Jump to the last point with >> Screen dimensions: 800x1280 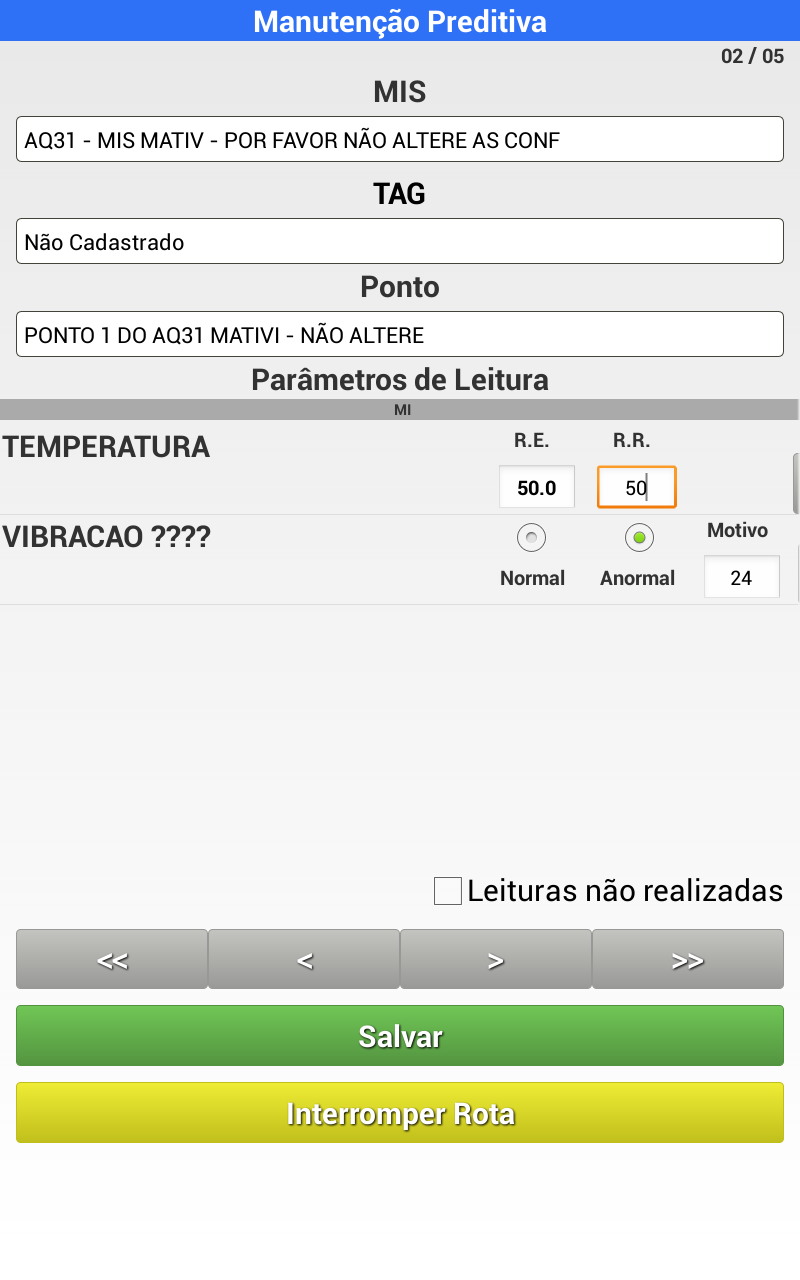pos(688,960)
